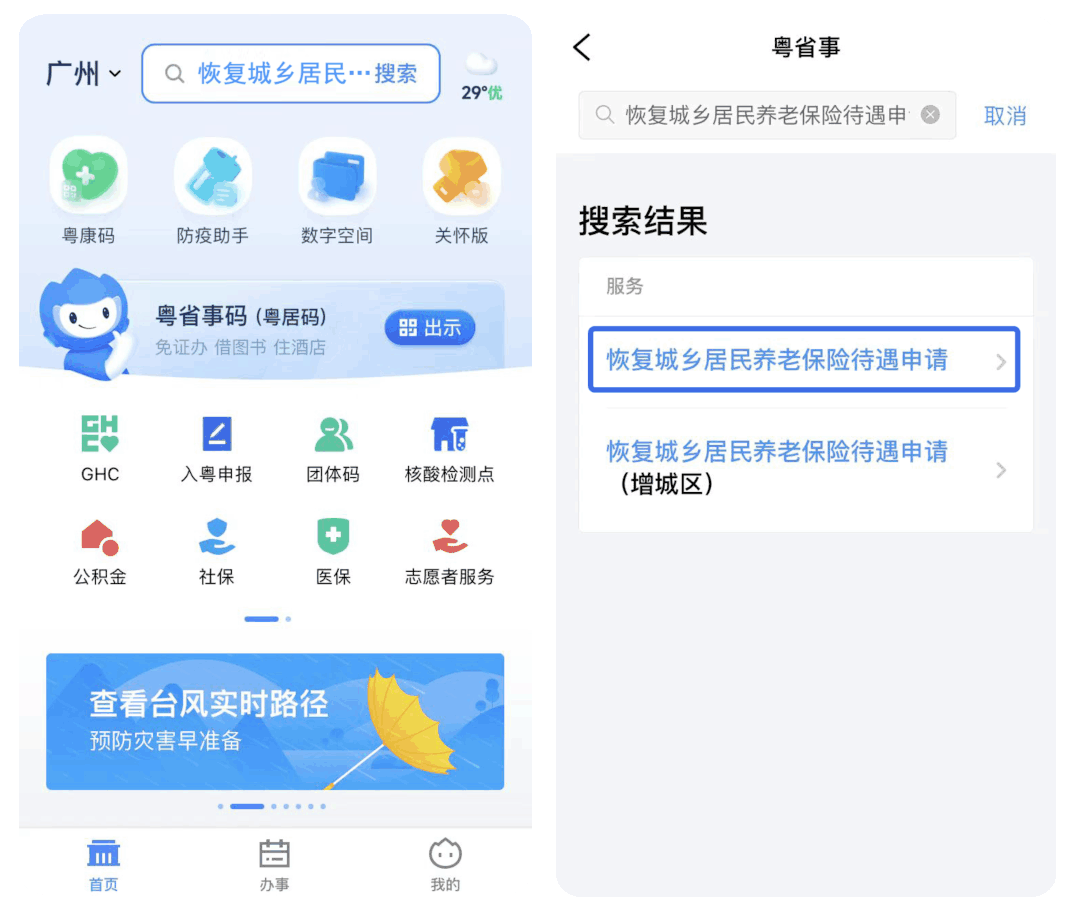This screenshot has width=1079, height=909.
Task: Open 数字空间
Action: 337,190
